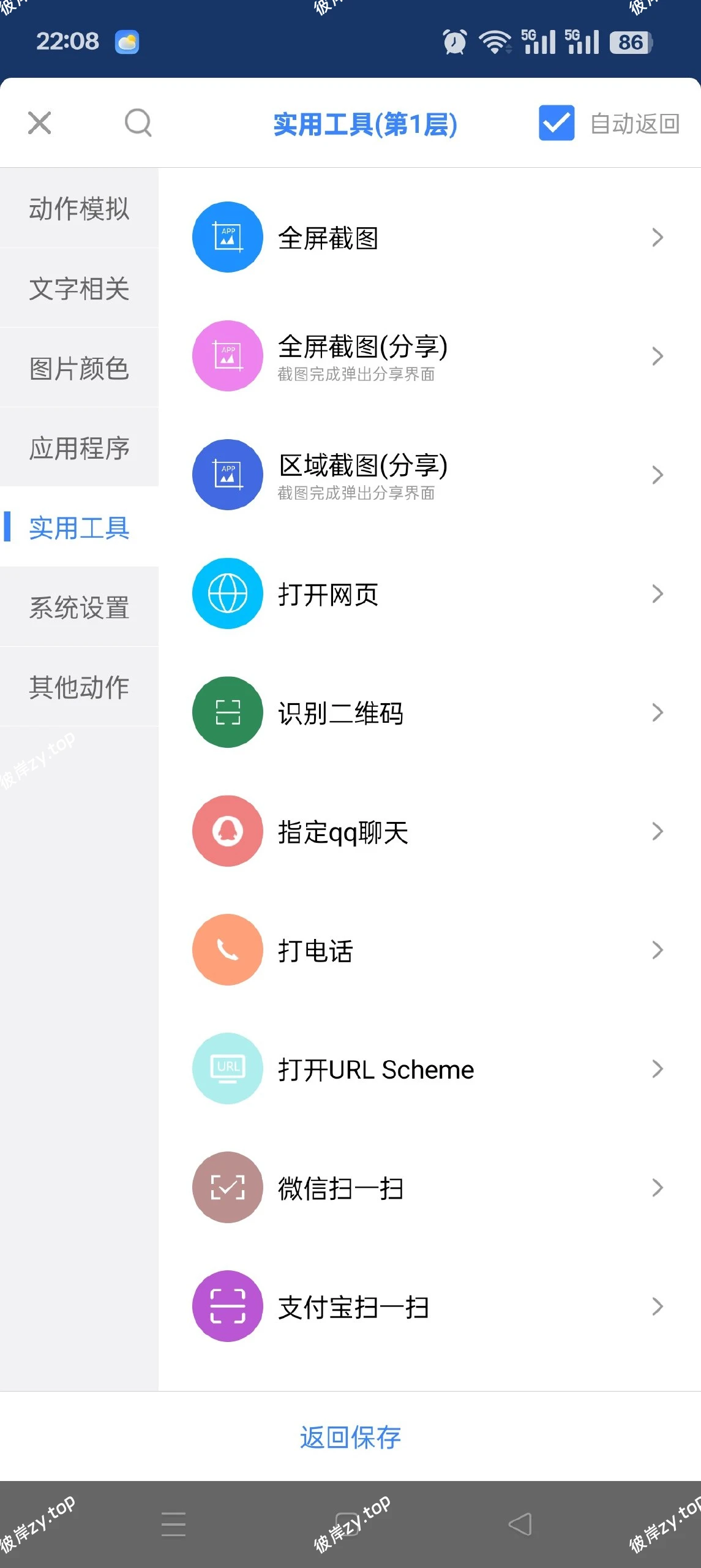The width and height of the screenshot is (701, 1568).
Task: Uncheck the 自动返回 checkbox
Action: click(556, 123)
